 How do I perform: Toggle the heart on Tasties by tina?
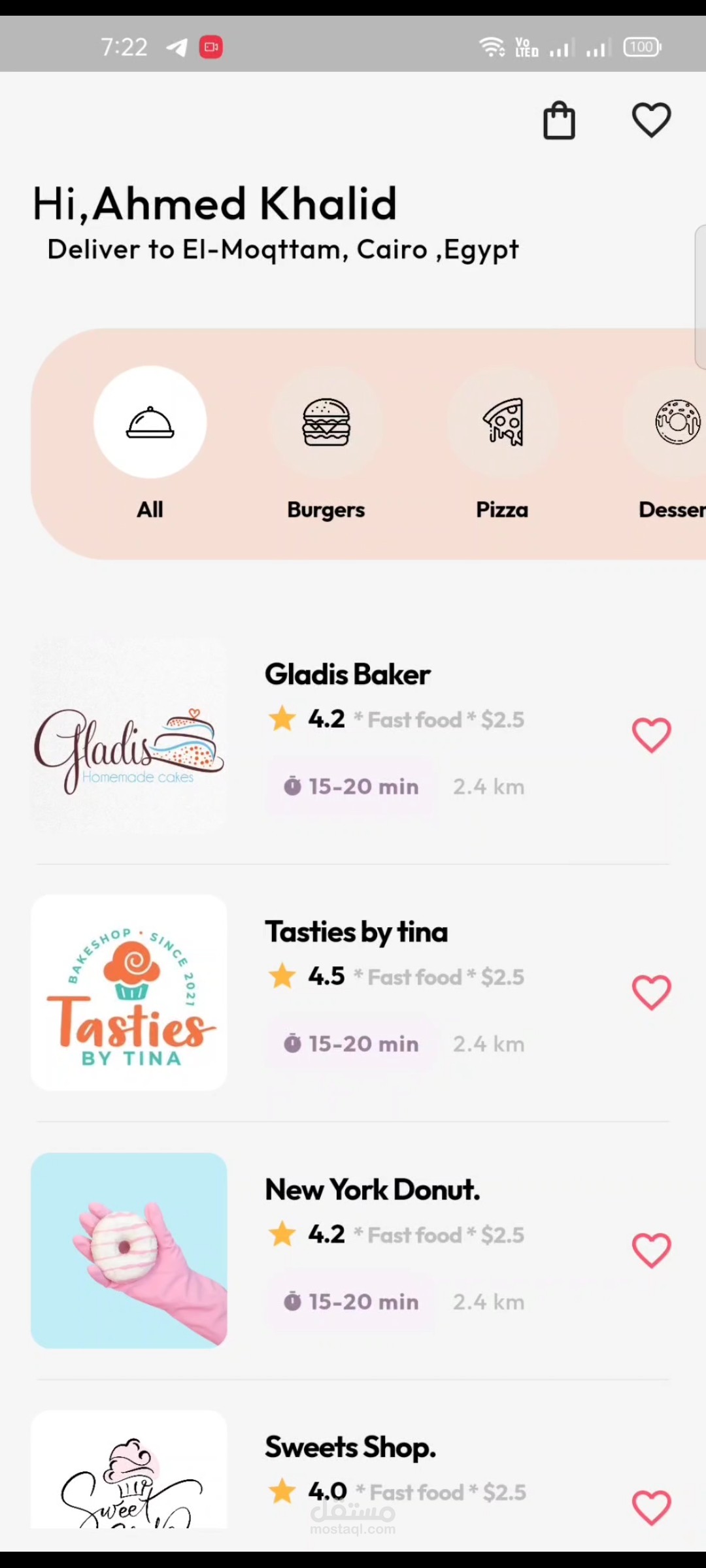click(651, 992)
